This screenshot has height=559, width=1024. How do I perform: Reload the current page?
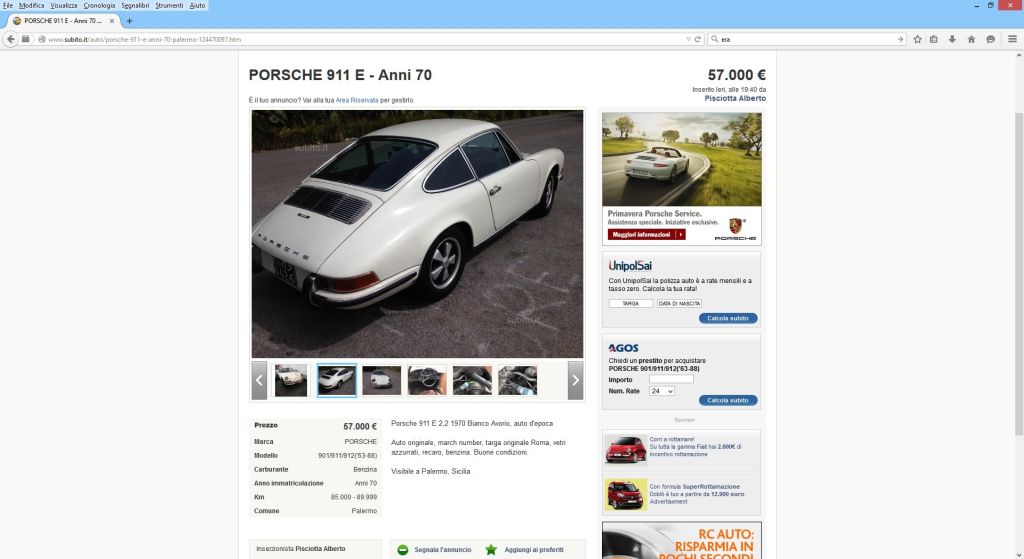[698, 39]
